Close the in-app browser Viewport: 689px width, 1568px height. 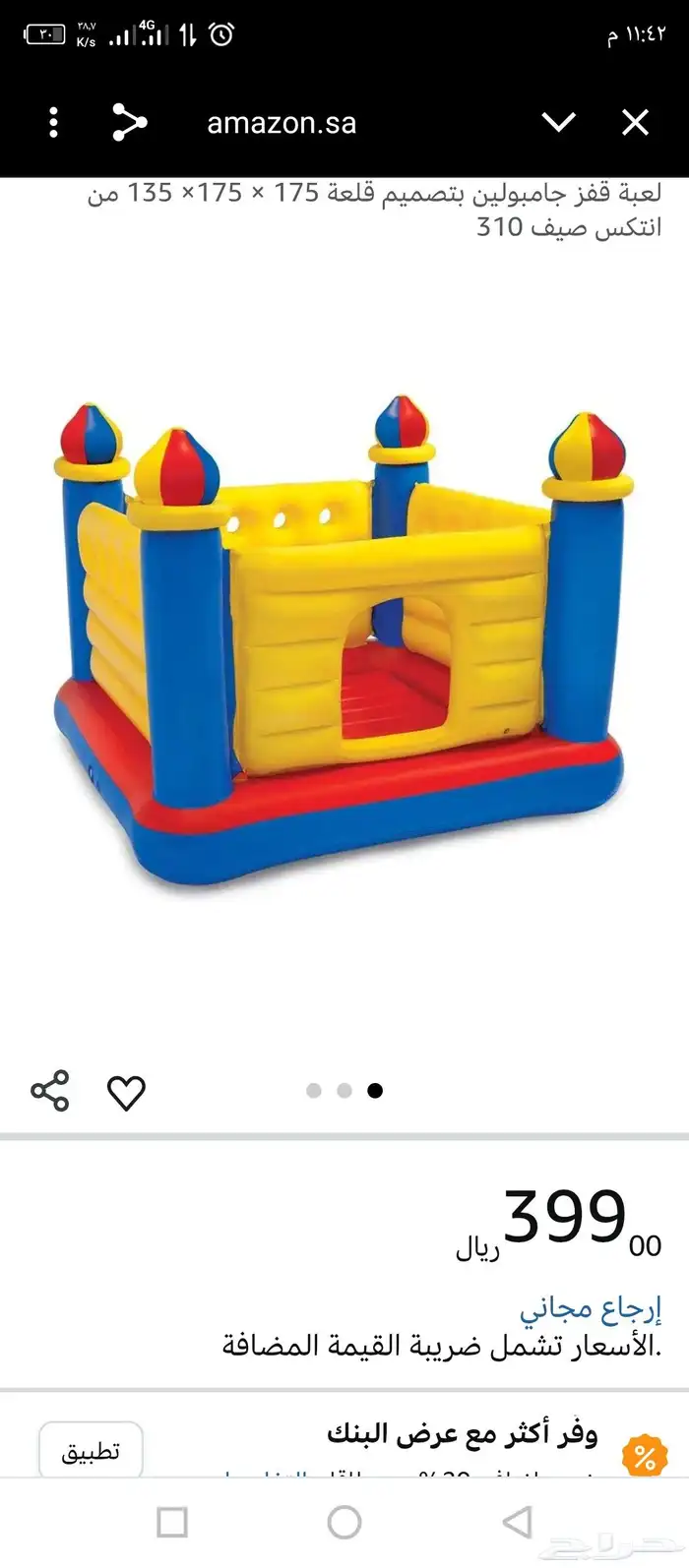click(x=636, y=123)
